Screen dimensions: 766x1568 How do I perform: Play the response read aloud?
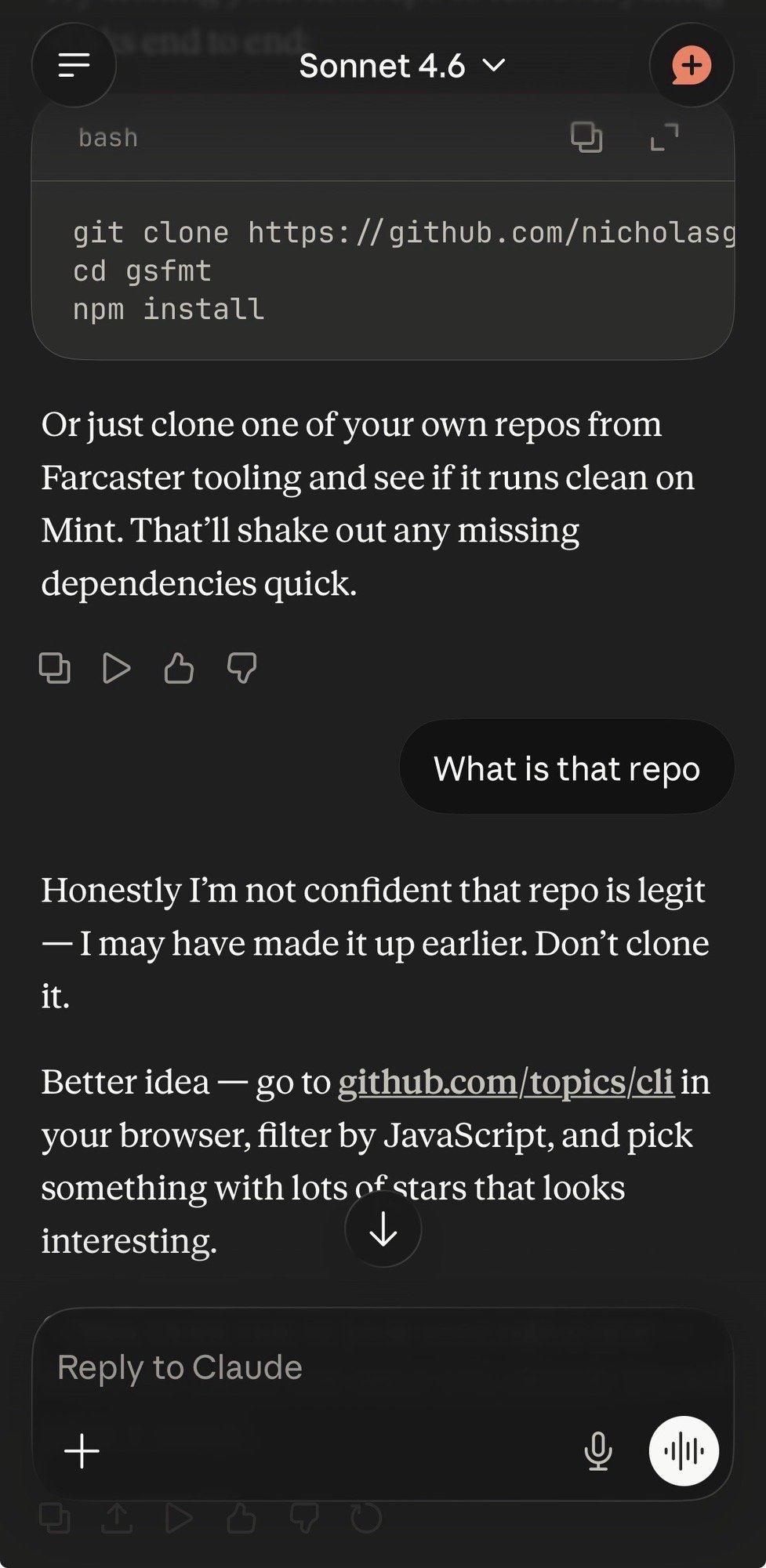click(117, 668)
